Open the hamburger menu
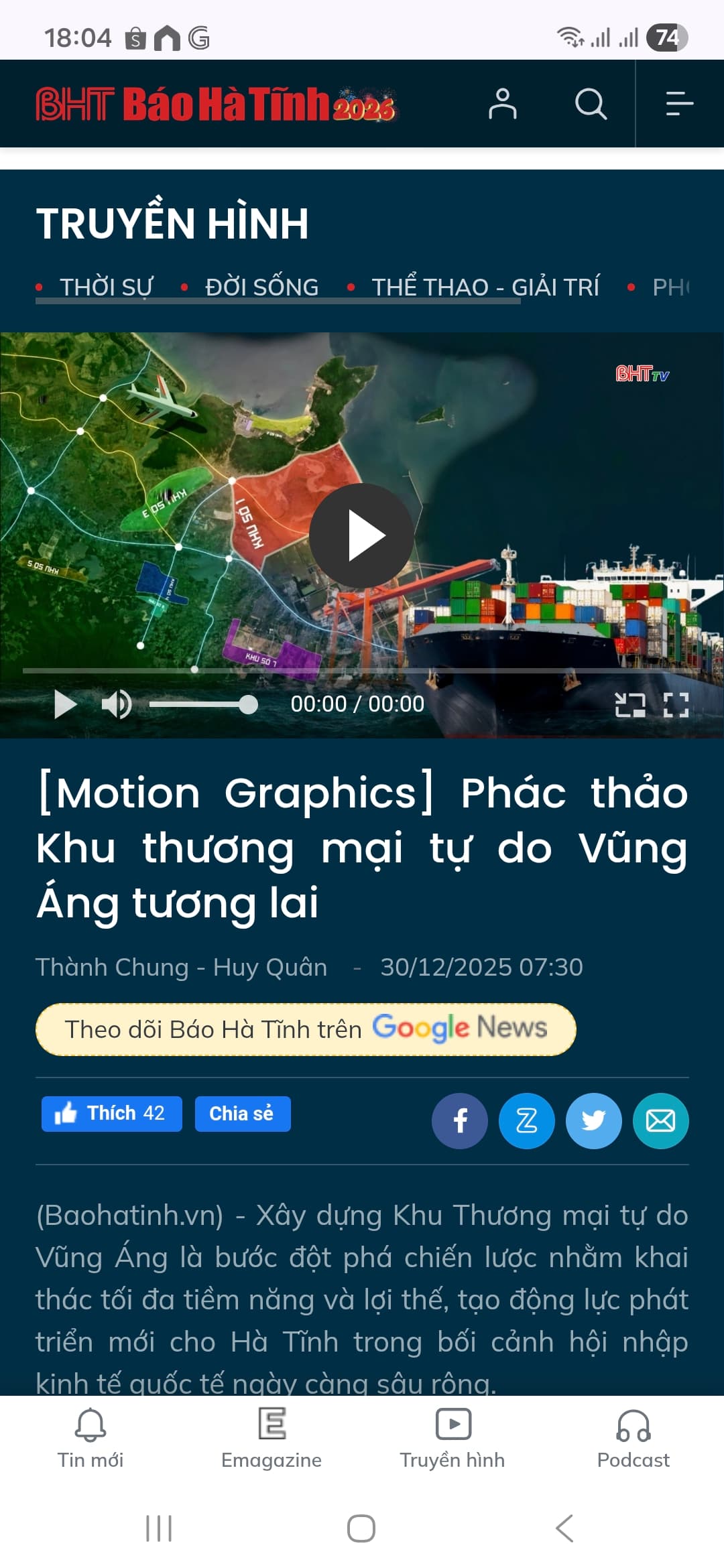724x1568 pixels. click(679, 104)
